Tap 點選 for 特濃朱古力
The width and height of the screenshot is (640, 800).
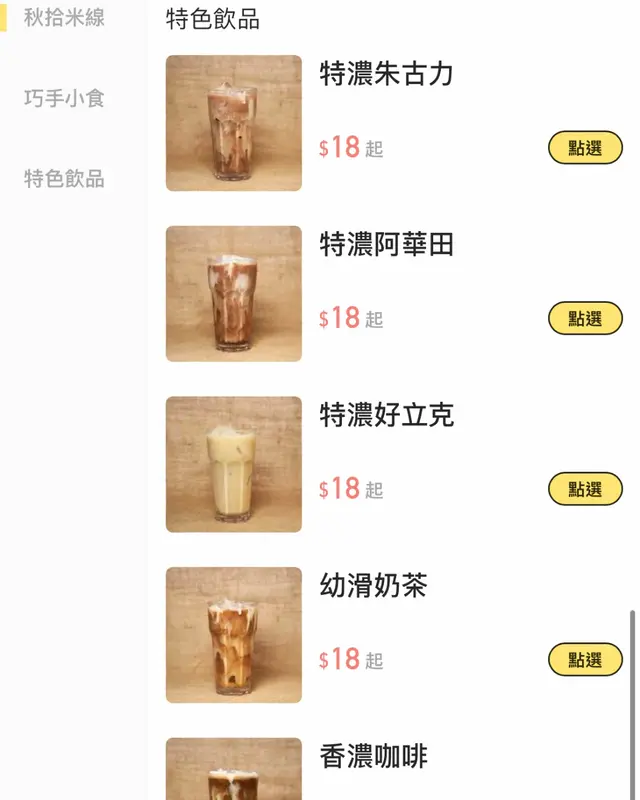585,148
